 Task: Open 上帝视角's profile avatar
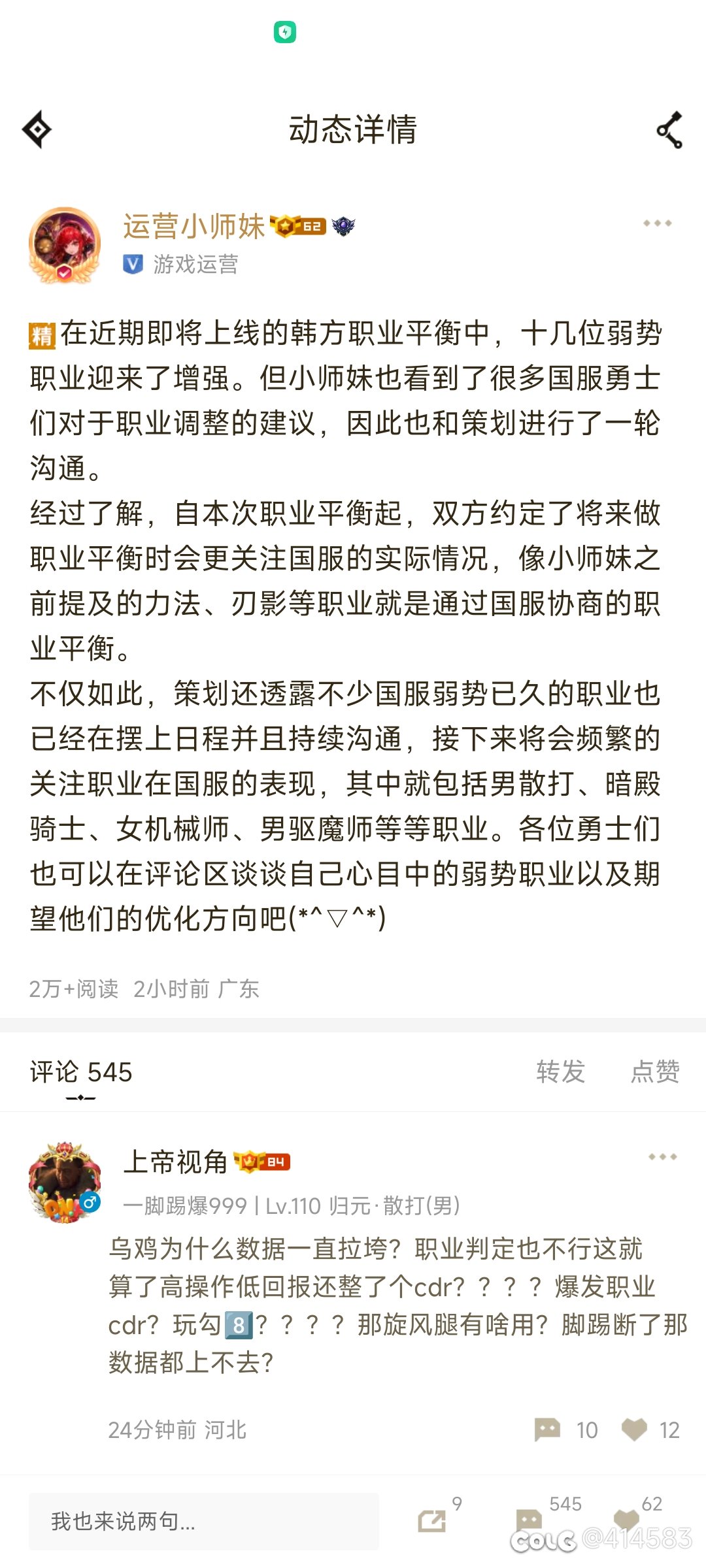(x=64, y=1182)
